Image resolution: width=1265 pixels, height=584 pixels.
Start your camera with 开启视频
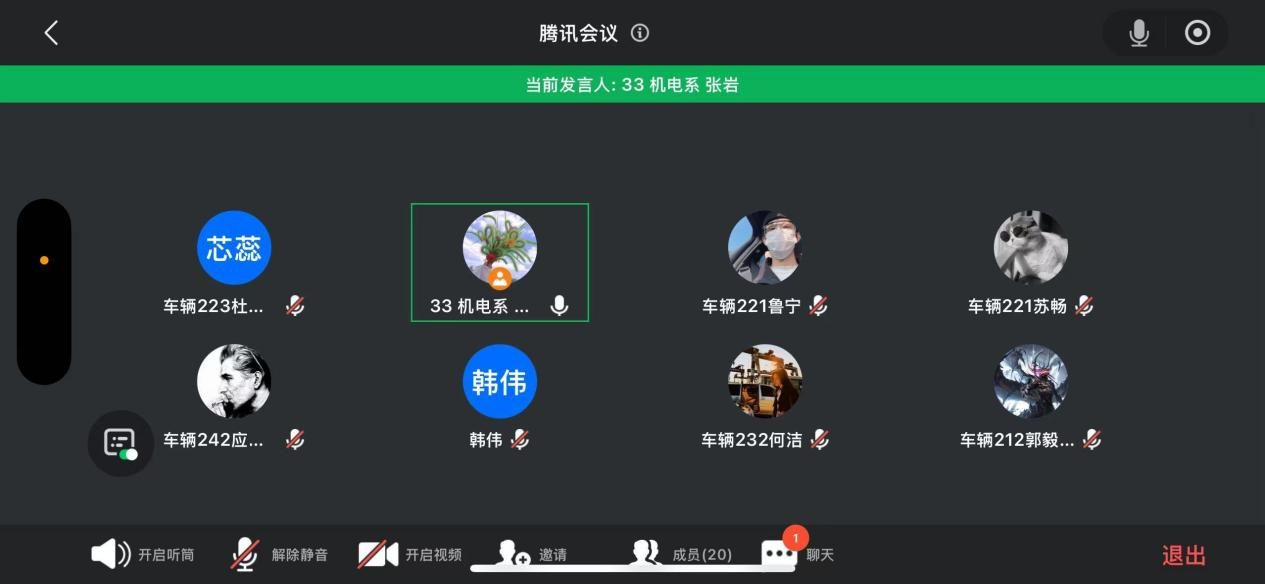pos(409,554)
